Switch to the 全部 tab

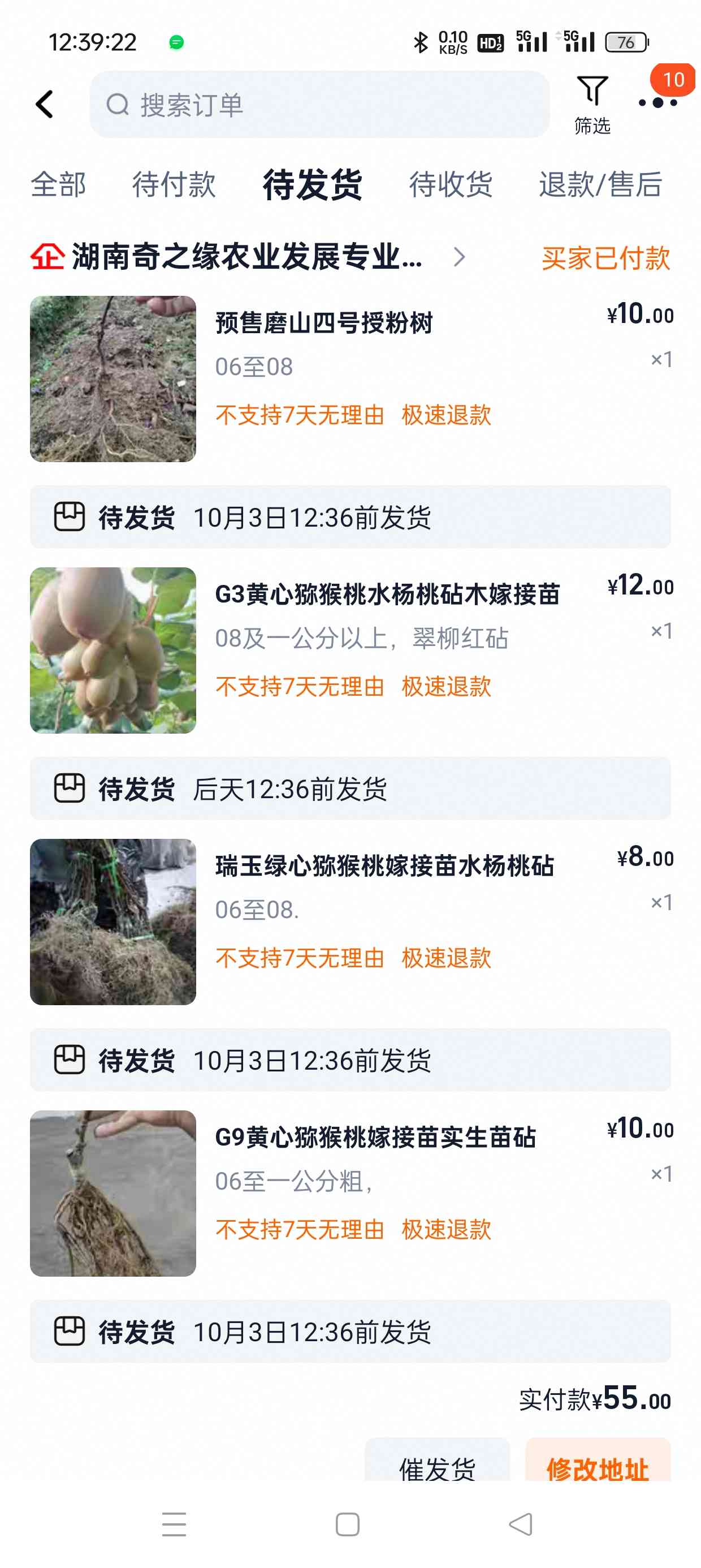(x=58, y=184)
